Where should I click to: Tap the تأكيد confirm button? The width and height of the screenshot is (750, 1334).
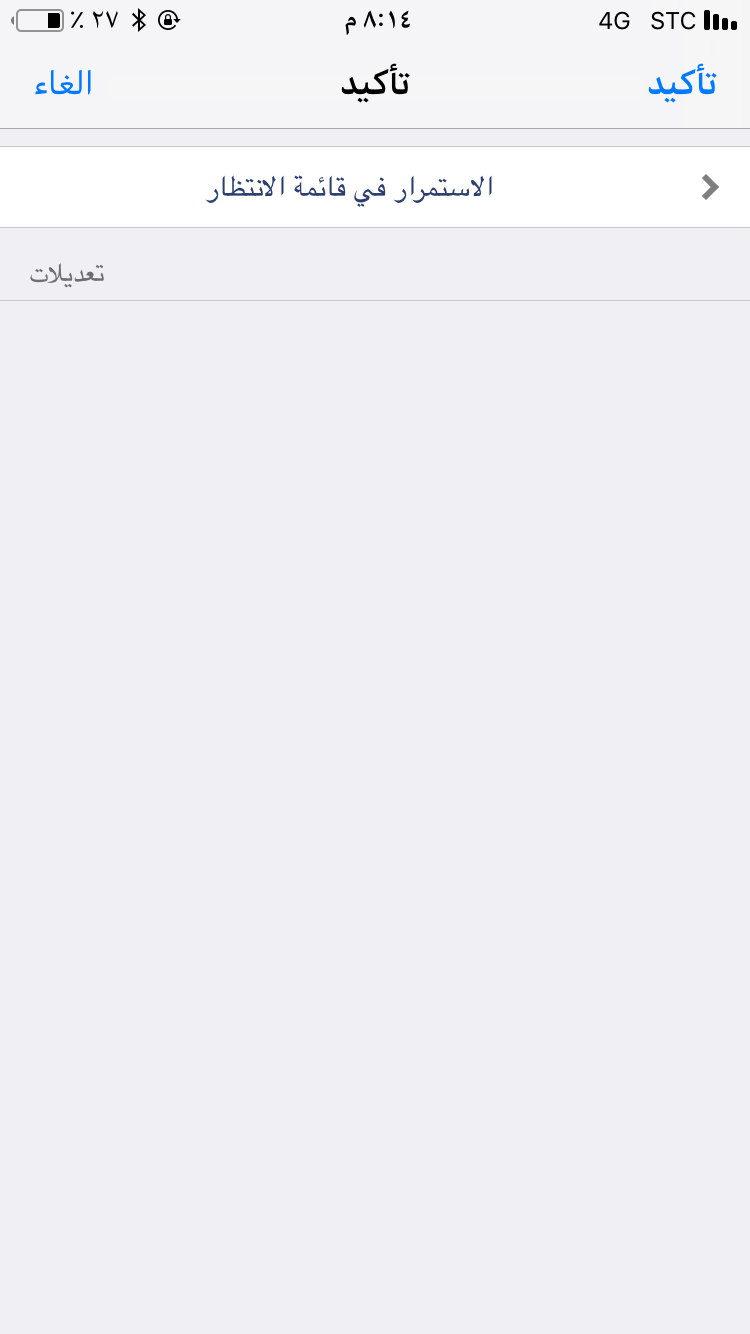[682, 83]
